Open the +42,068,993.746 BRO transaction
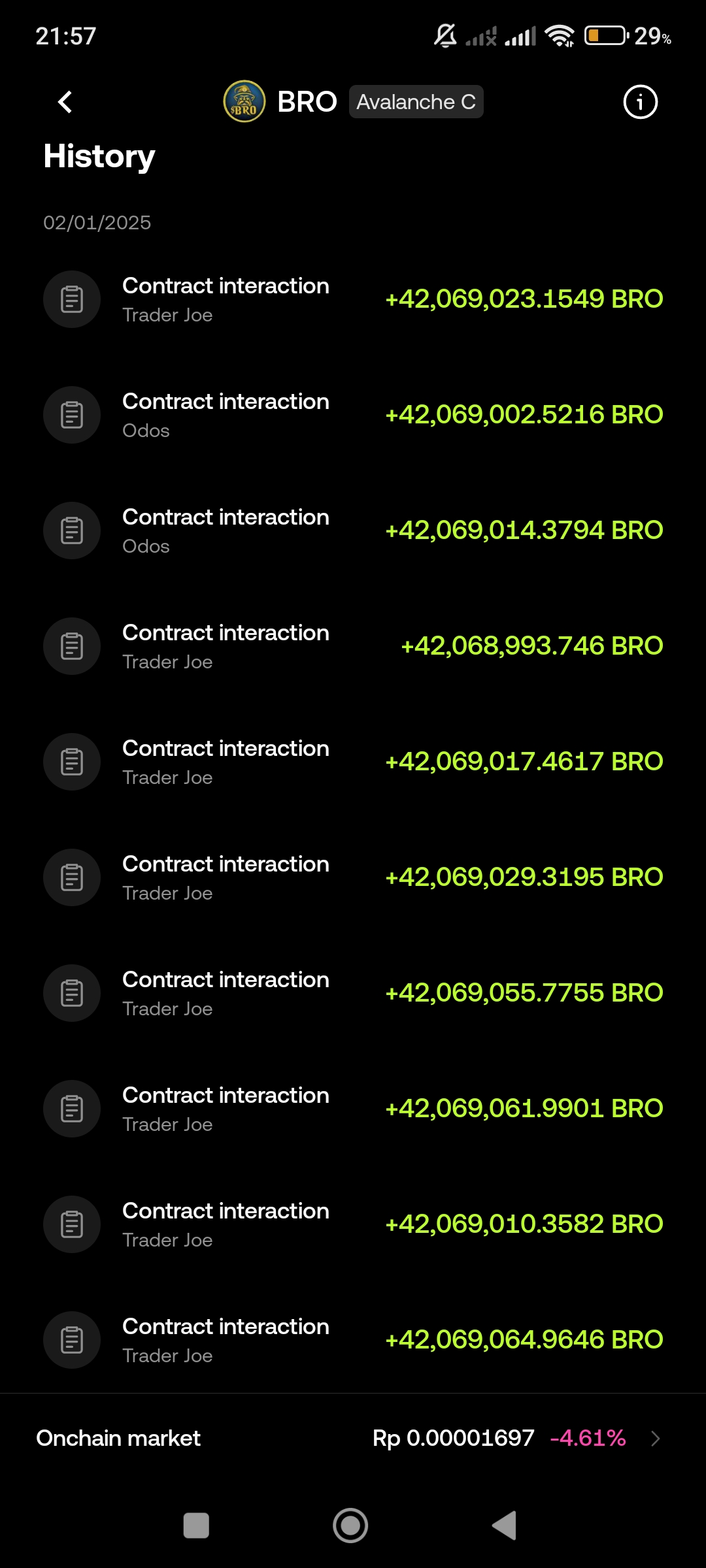The image size is (706, 1568). click(x=353, y=646)
